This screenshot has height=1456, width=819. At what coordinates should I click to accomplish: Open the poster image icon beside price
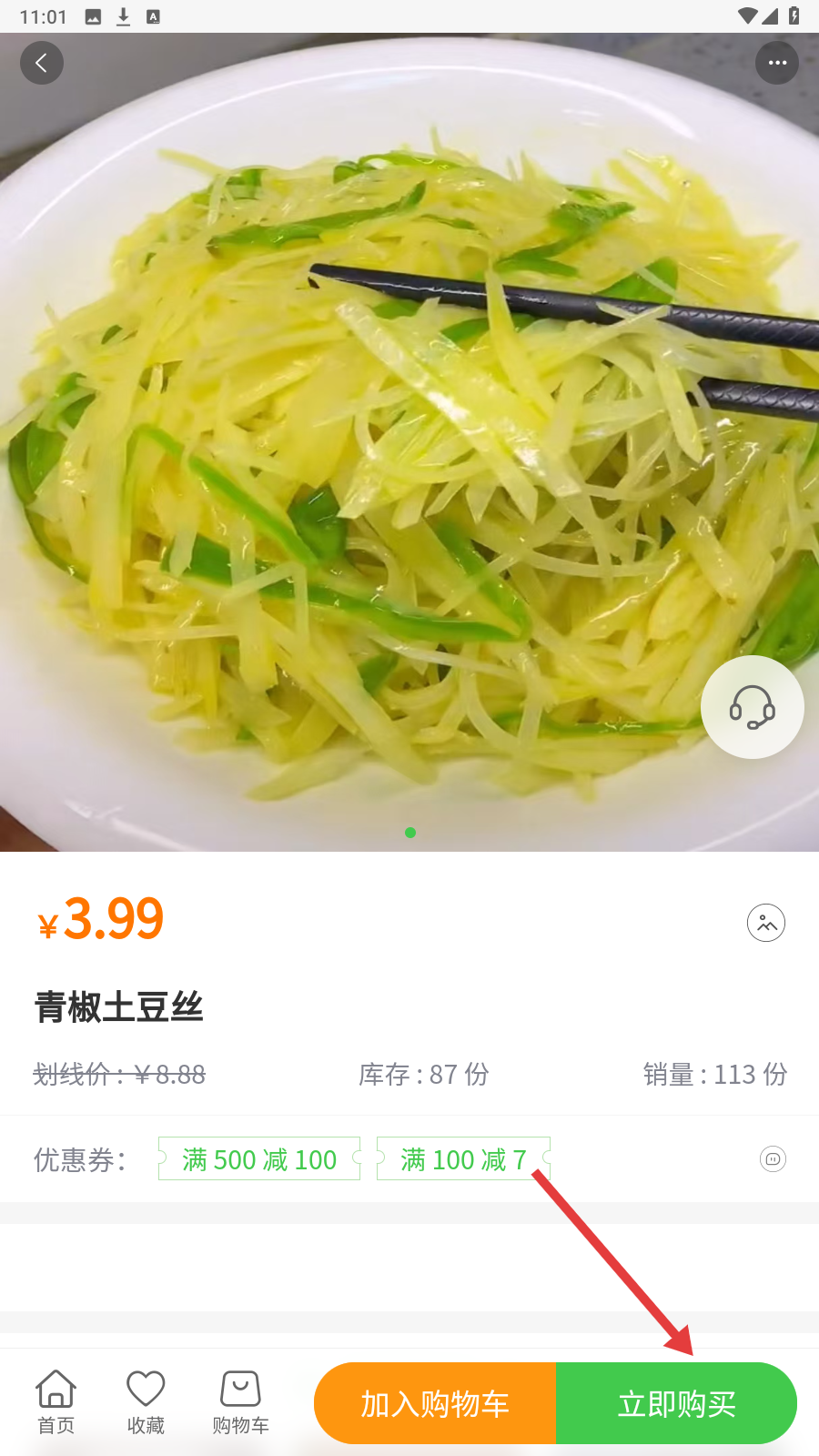tap(766, 923)
